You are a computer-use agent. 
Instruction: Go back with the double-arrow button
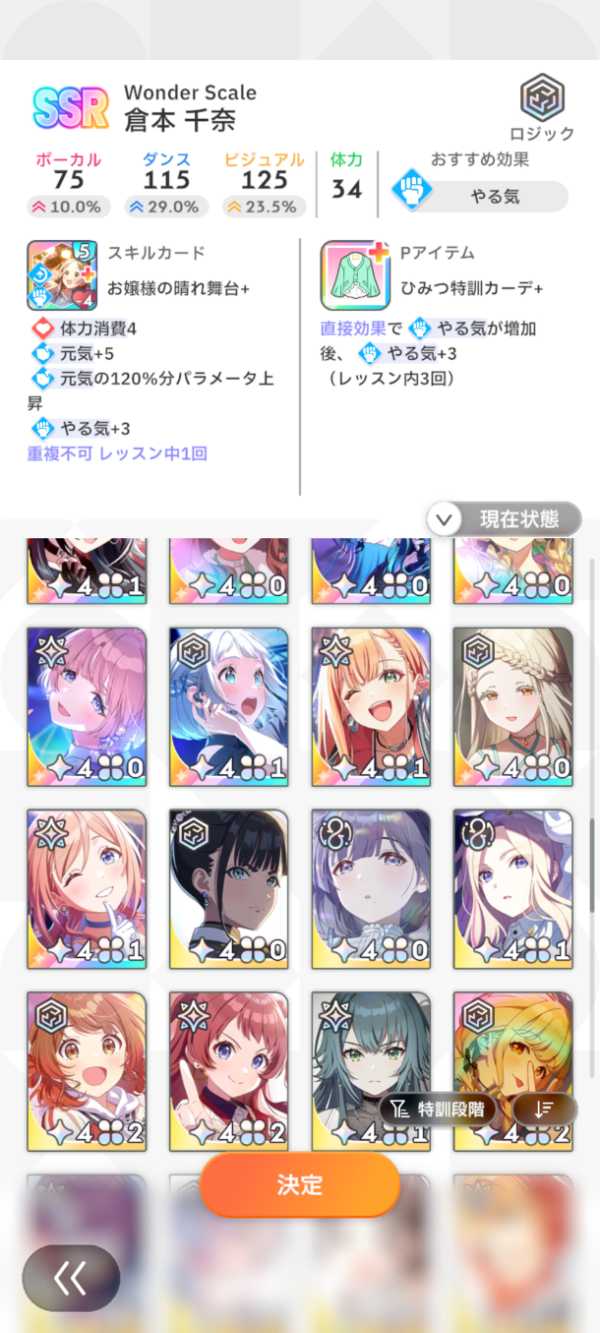tap(71, 1278)
